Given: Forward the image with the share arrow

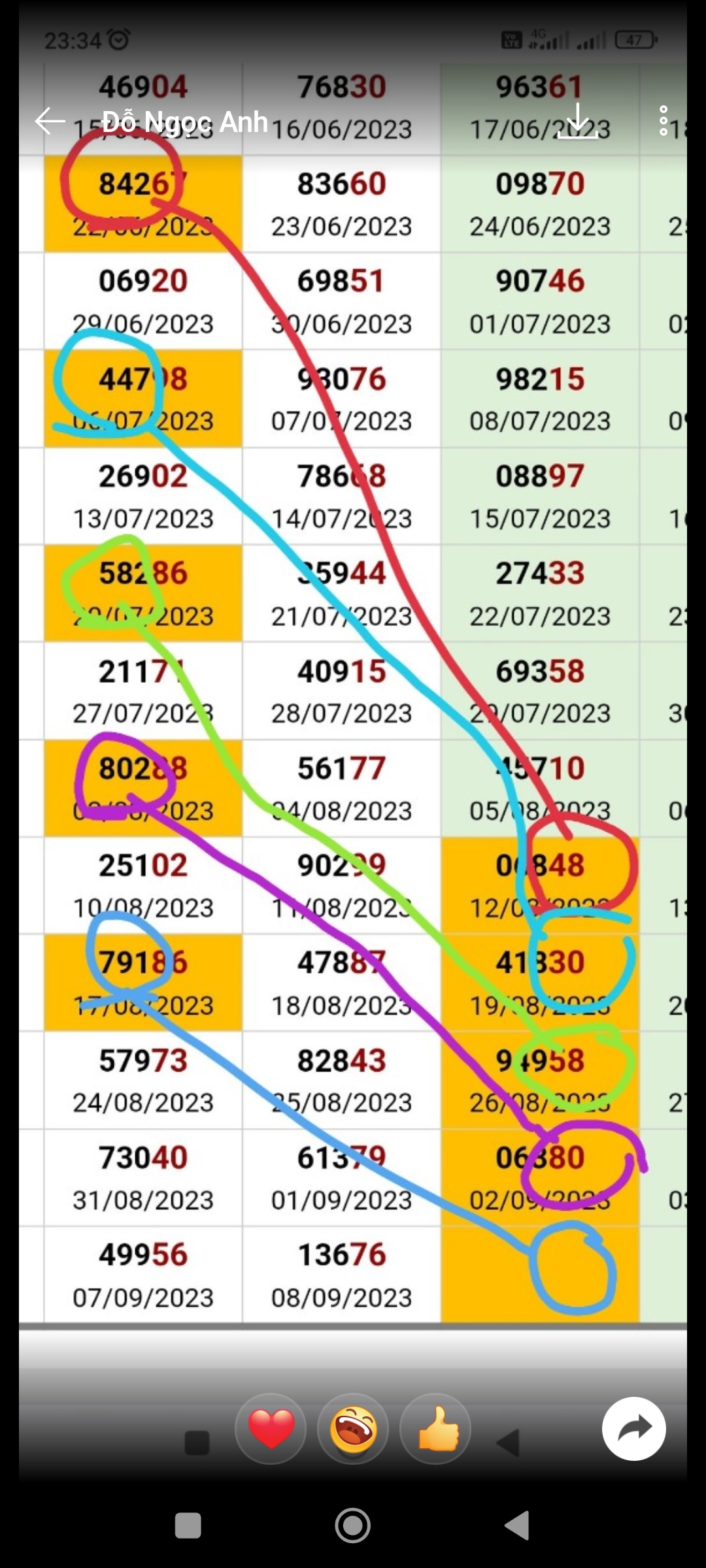Looking at the screenshot, I should click(634, 1428).
